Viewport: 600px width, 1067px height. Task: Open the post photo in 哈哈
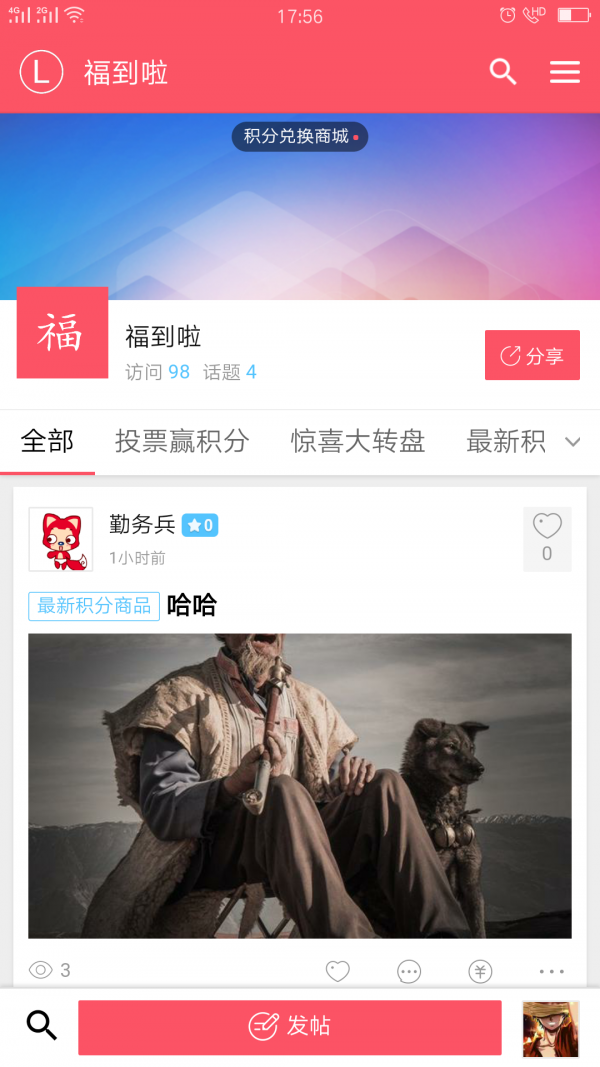pos(300,785)
